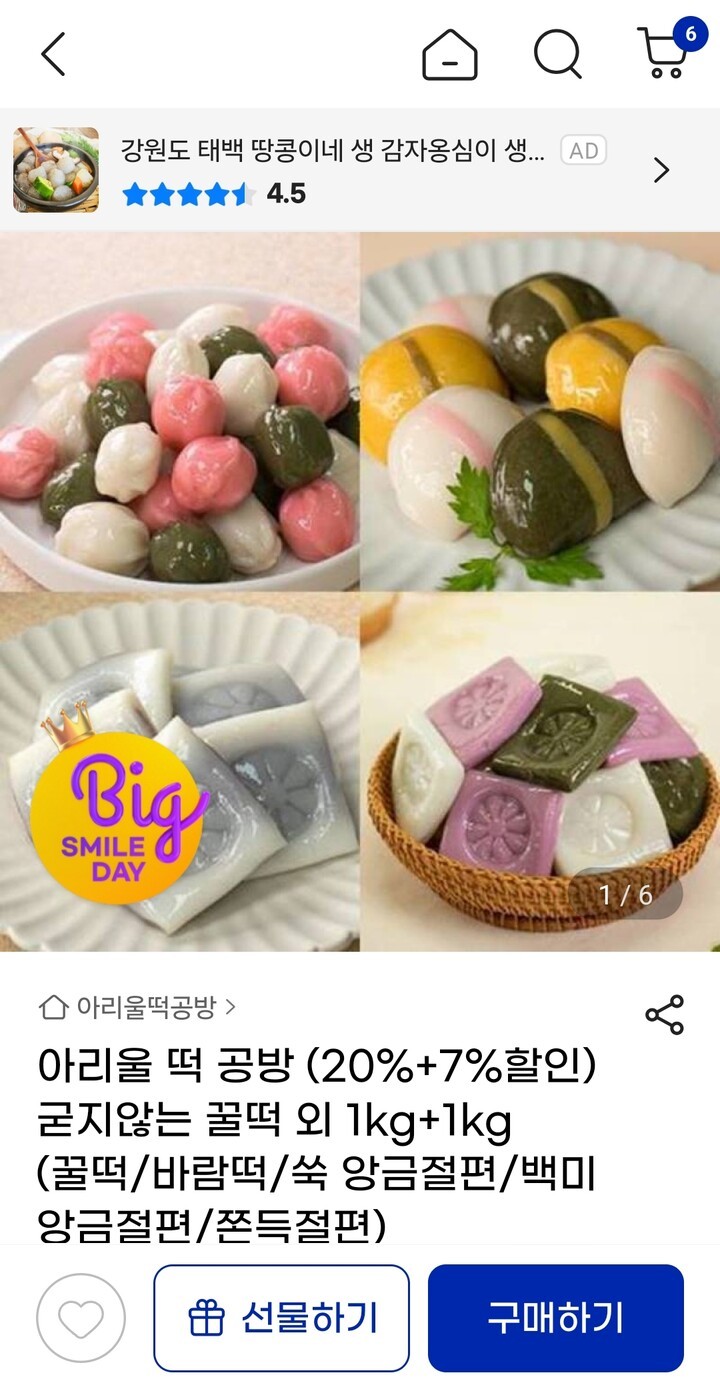Screen dimensions: 720x1391
Task: Go back to the previous page
Action: [x=53, y=53]
